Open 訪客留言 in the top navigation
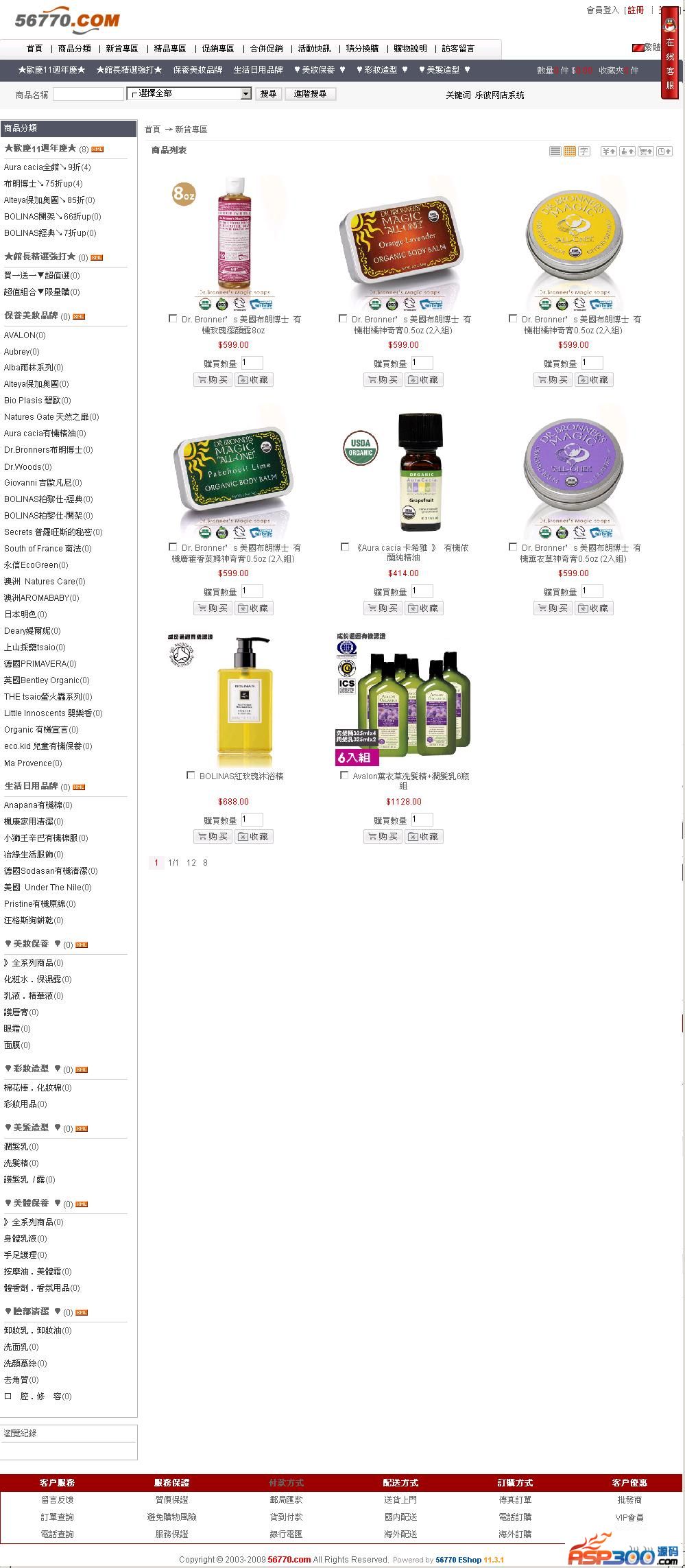Image resolution: width=685 pixels, height=1568 pixels. coord(458,49)
